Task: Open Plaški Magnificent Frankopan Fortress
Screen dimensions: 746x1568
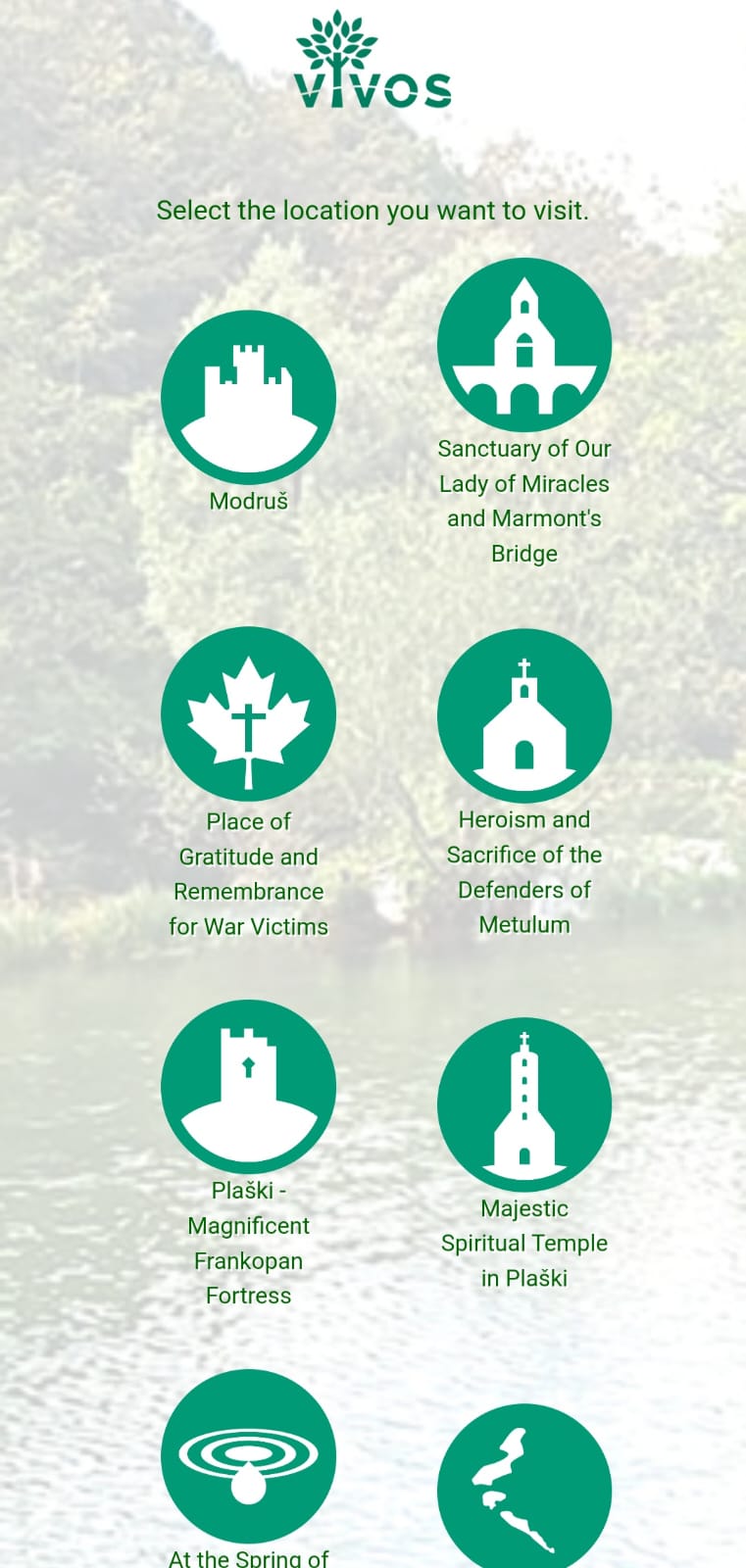Action: [248, 1086]
